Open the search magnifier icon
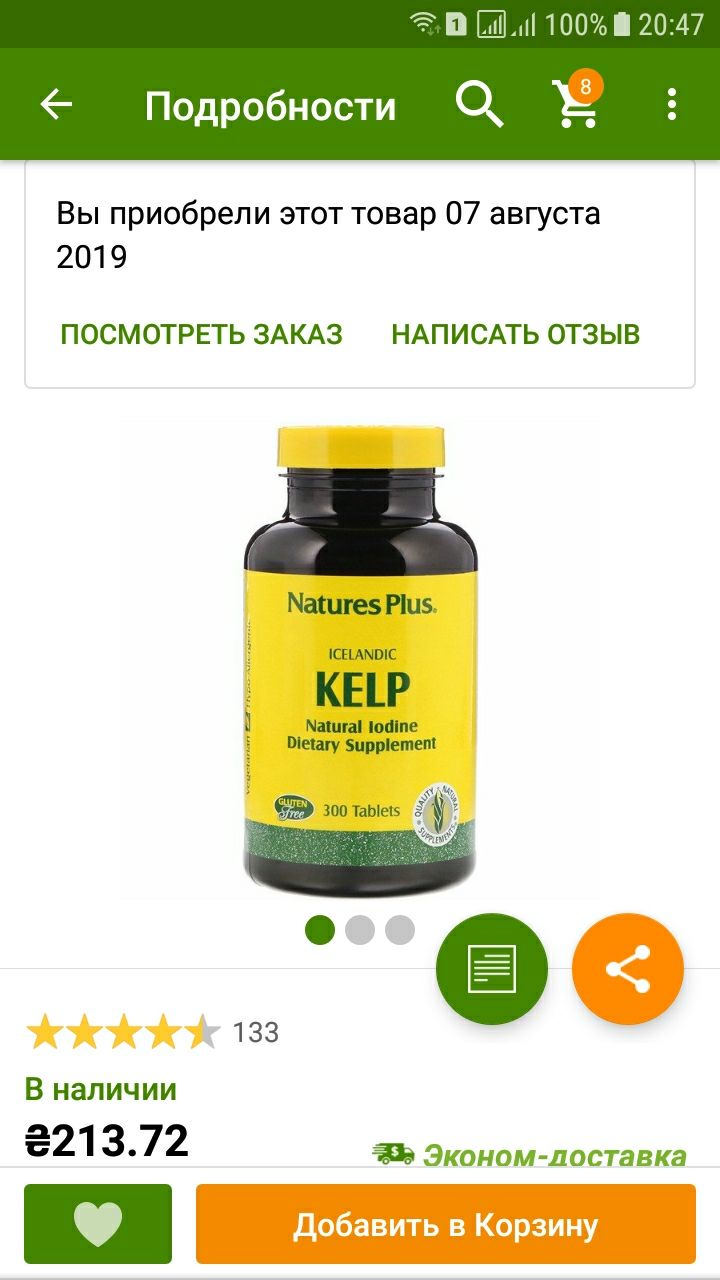 tap(480, 104)
